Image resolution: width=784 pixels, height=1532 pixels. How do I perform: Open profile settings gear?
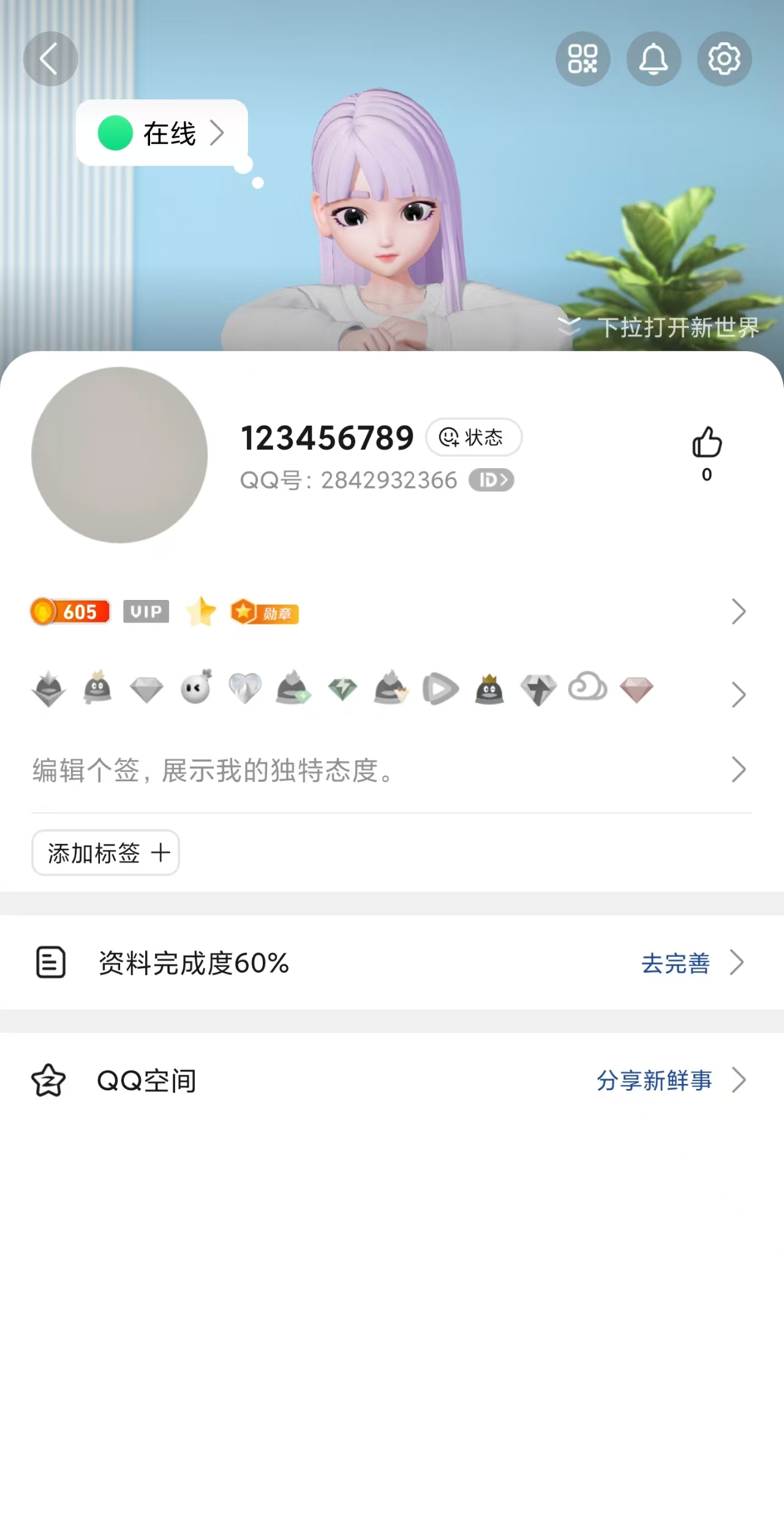pyautogui.click(x=724, y=59)
